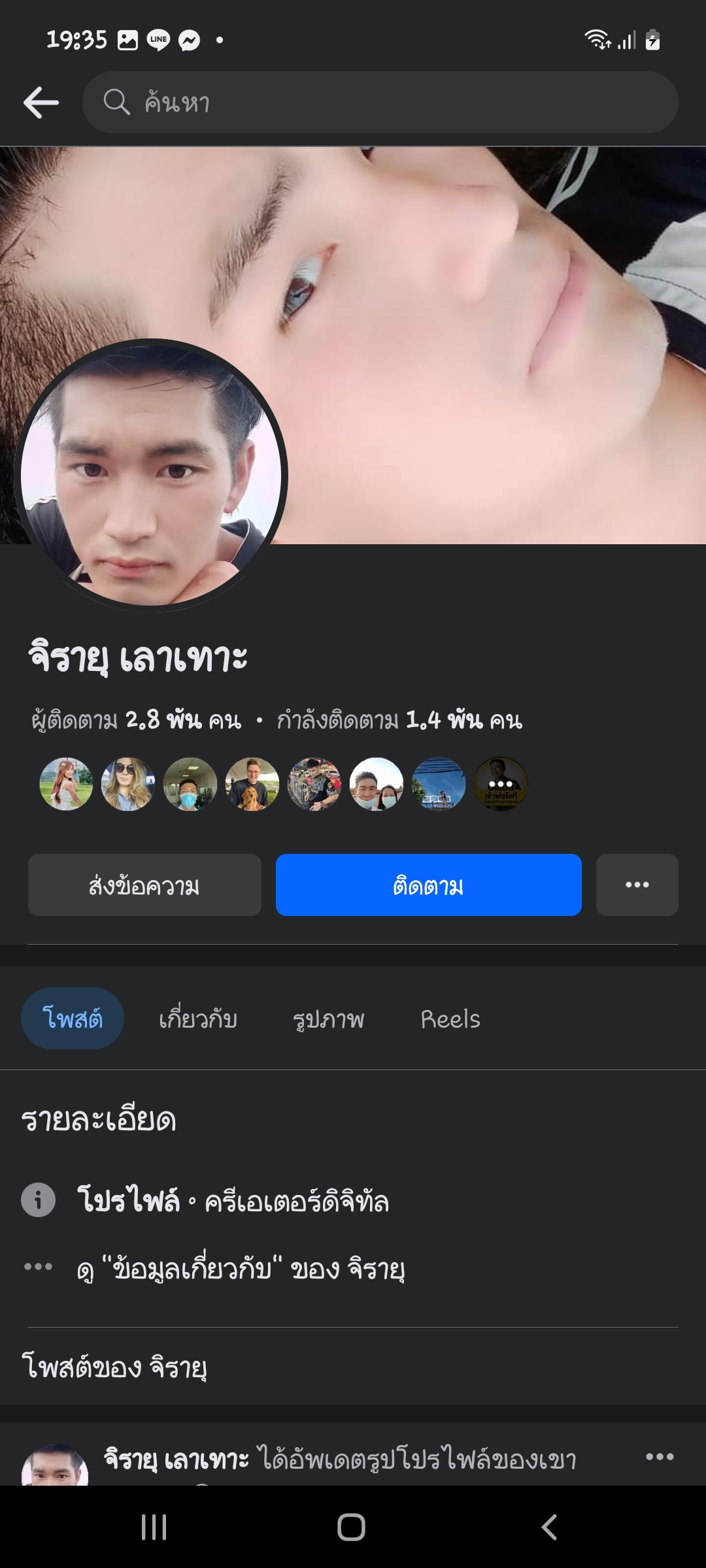Viewport: 706px width, 1568px height.
Task: Open post options on profile picture update
Action: (x=659, y=1456)
